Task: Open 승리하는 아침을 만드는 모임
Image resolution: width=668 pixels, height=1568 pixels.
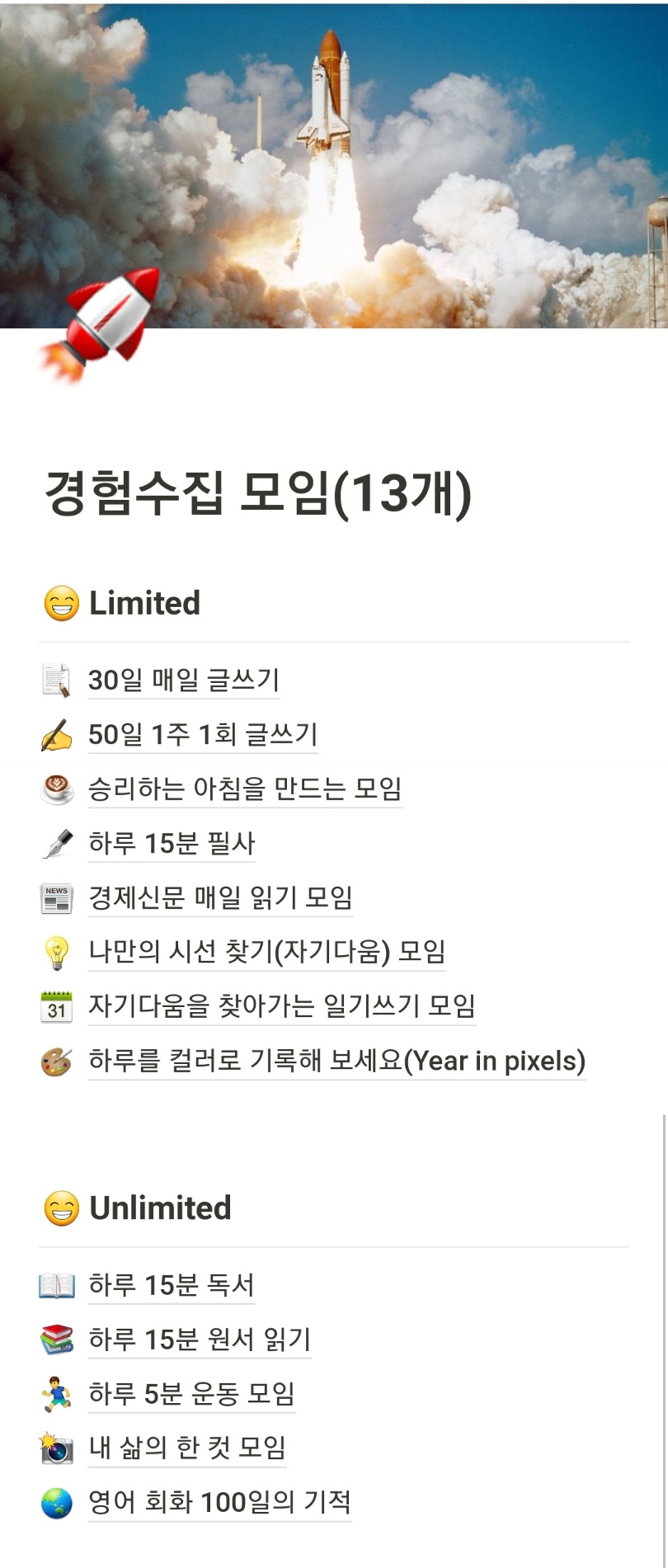Action: pos(245,789)
